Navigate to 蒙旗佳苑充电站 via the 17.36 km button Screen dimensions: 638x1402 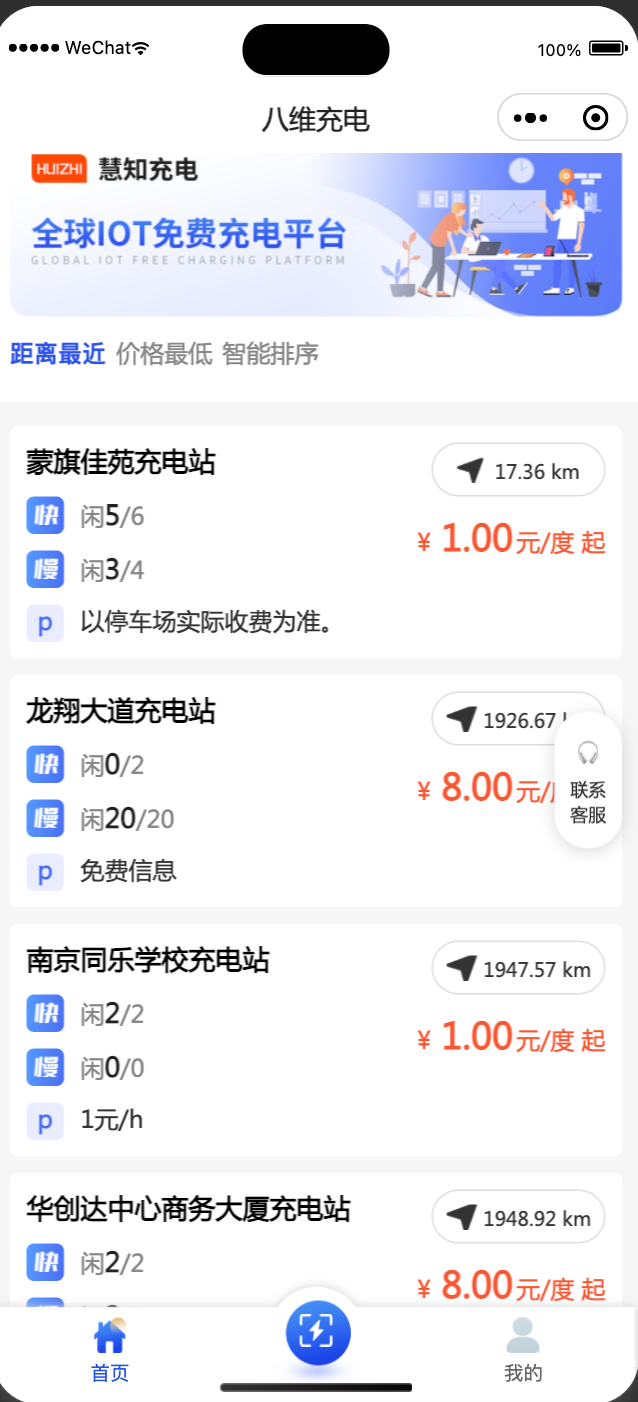coord(518,470)
